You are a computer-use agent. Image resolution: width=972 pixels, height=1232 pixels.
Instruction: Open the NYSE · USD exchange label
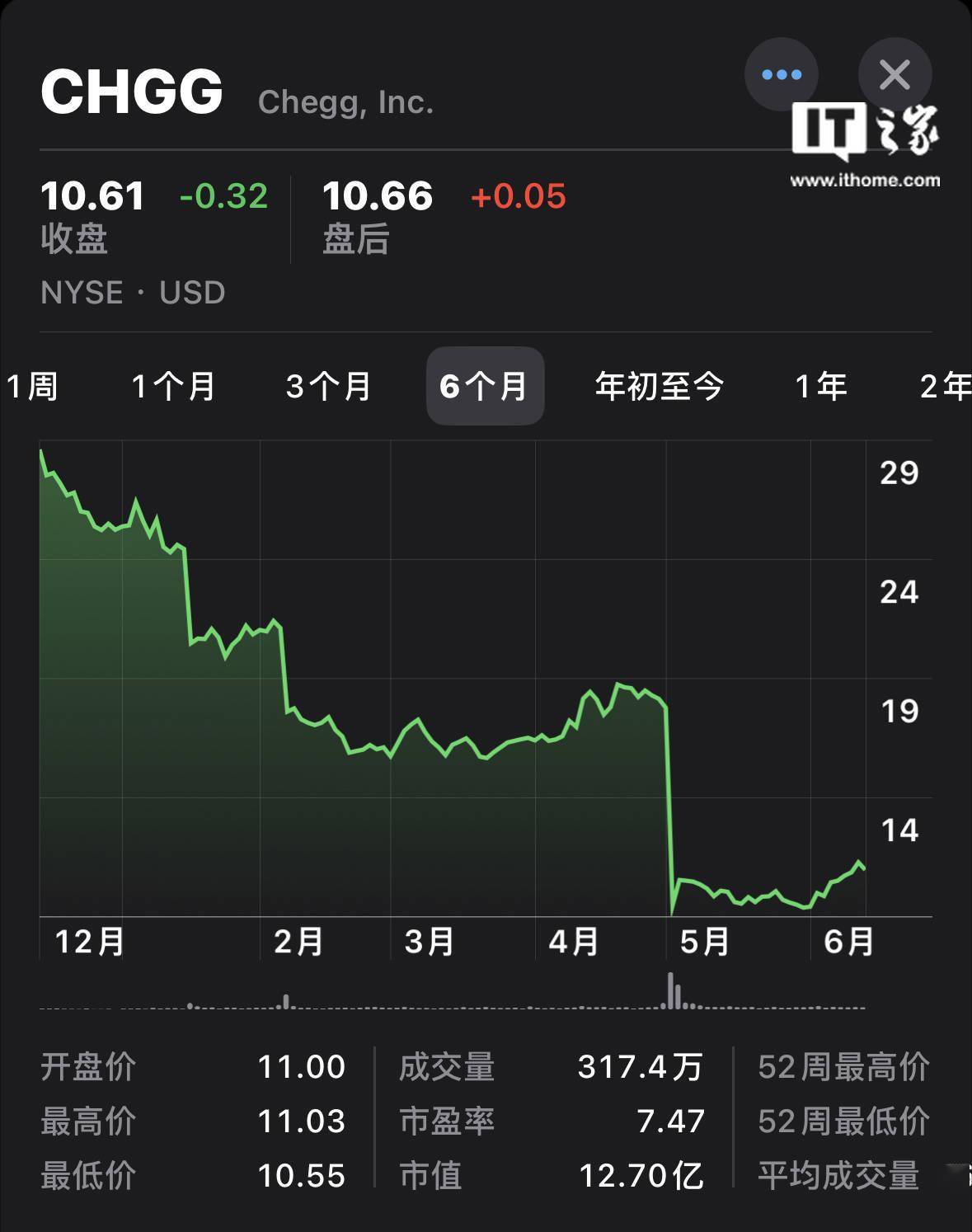coord(134,292)
